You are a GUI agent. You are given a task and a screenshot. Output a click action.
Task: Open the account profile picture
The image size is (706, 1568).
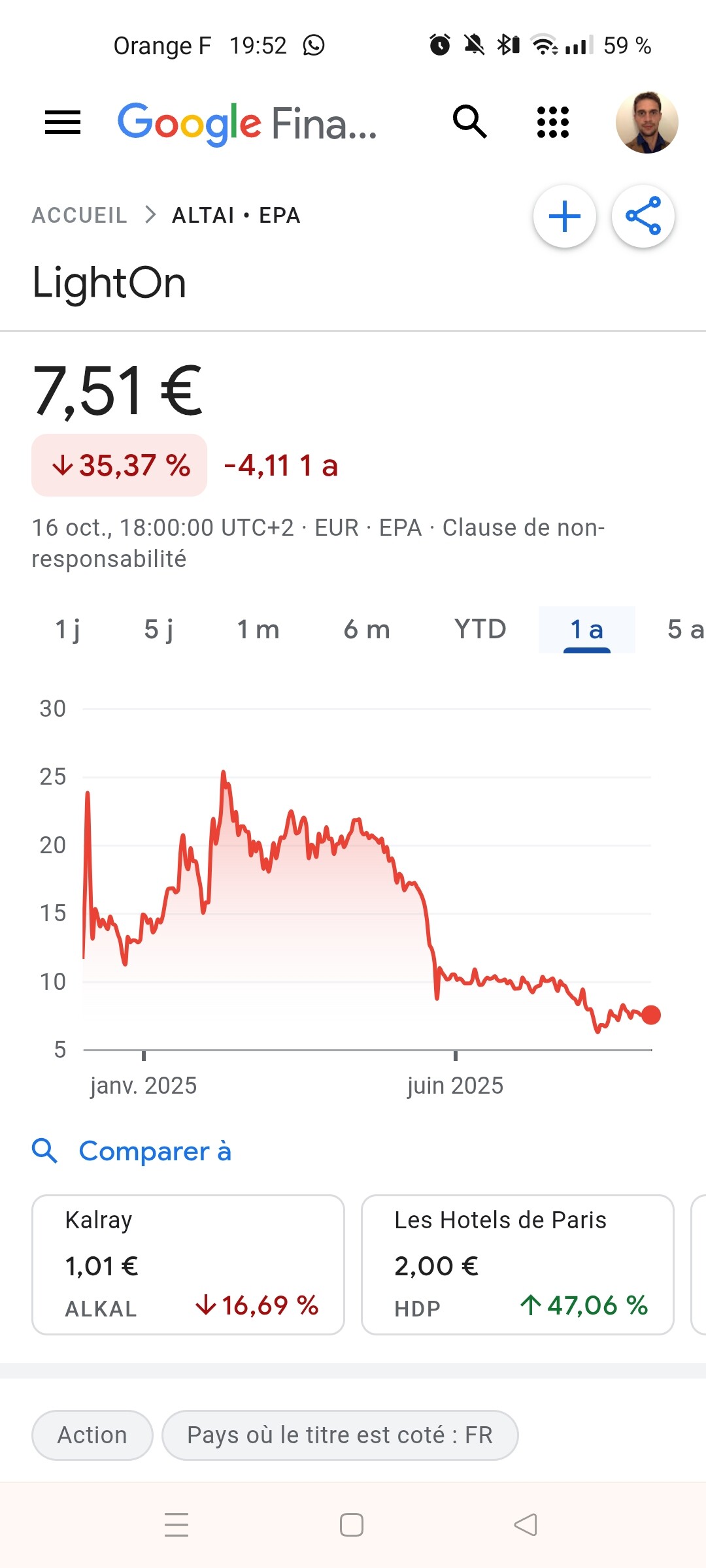(x=647, y=122)
